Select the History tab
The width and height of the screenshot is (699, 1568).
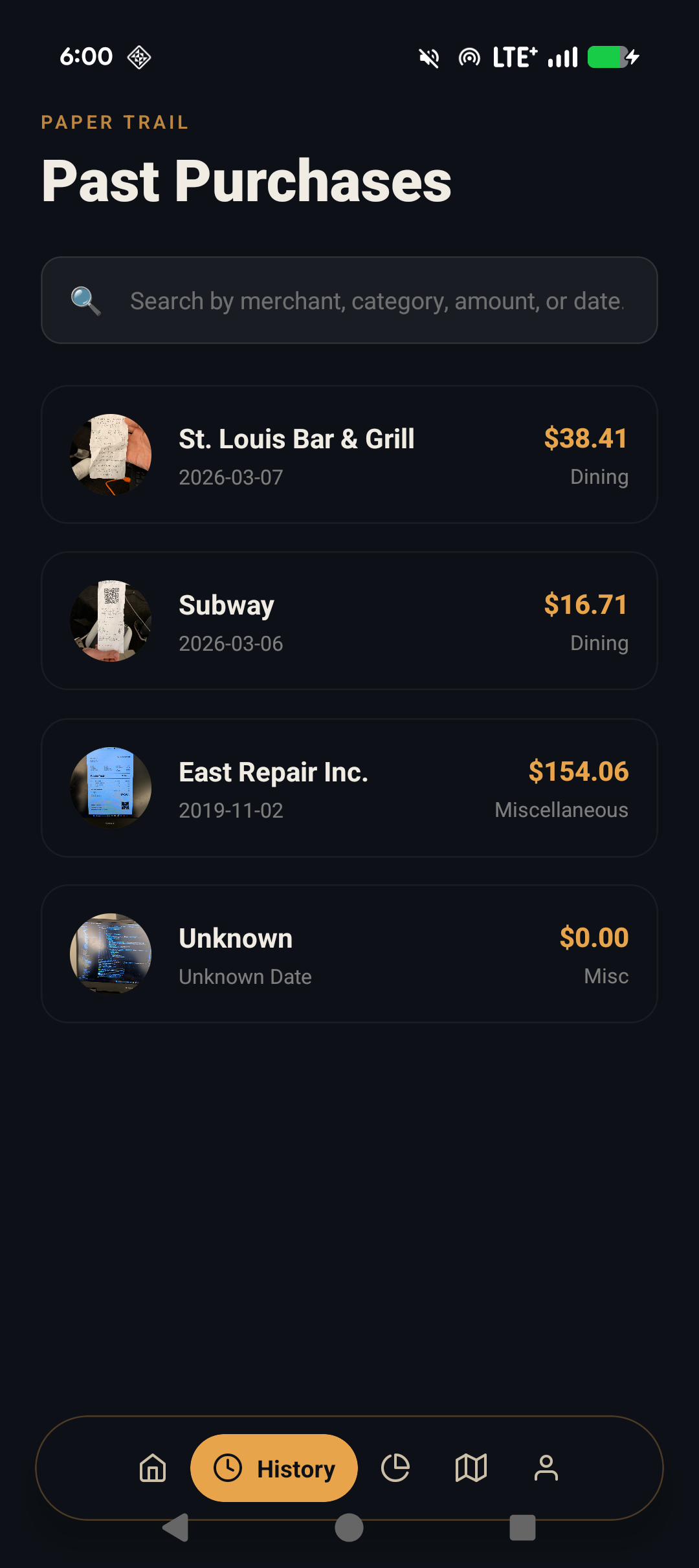[x=274, y=1468]
